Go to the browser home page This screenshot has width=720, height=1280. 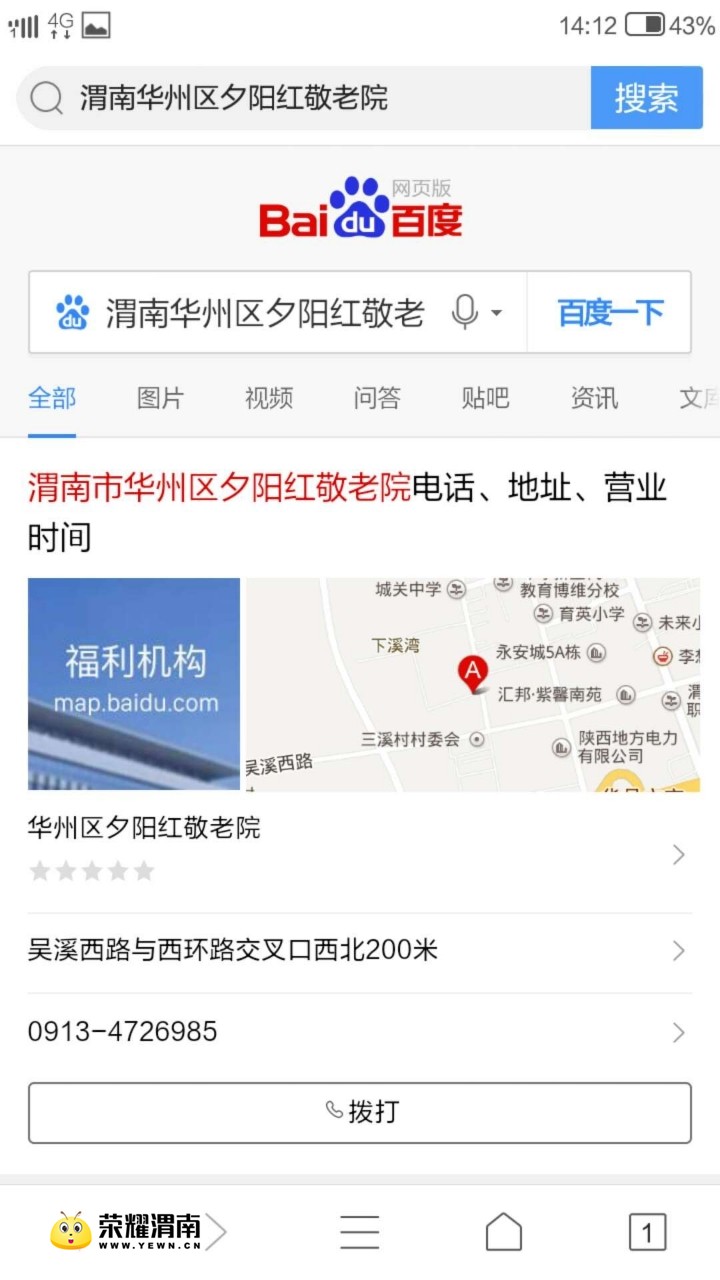(504, 1231)
